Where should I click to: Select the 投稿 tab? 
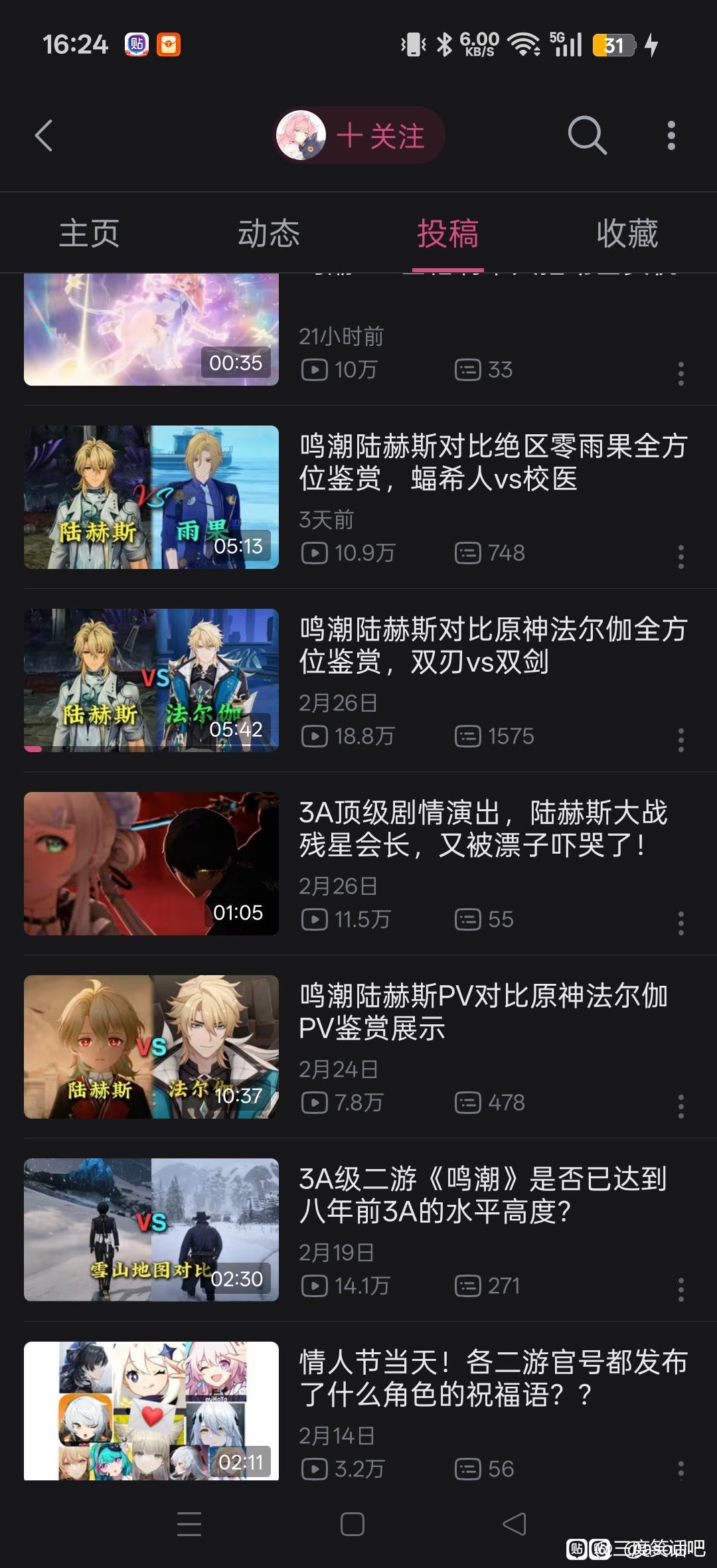[x=447, y=234]
